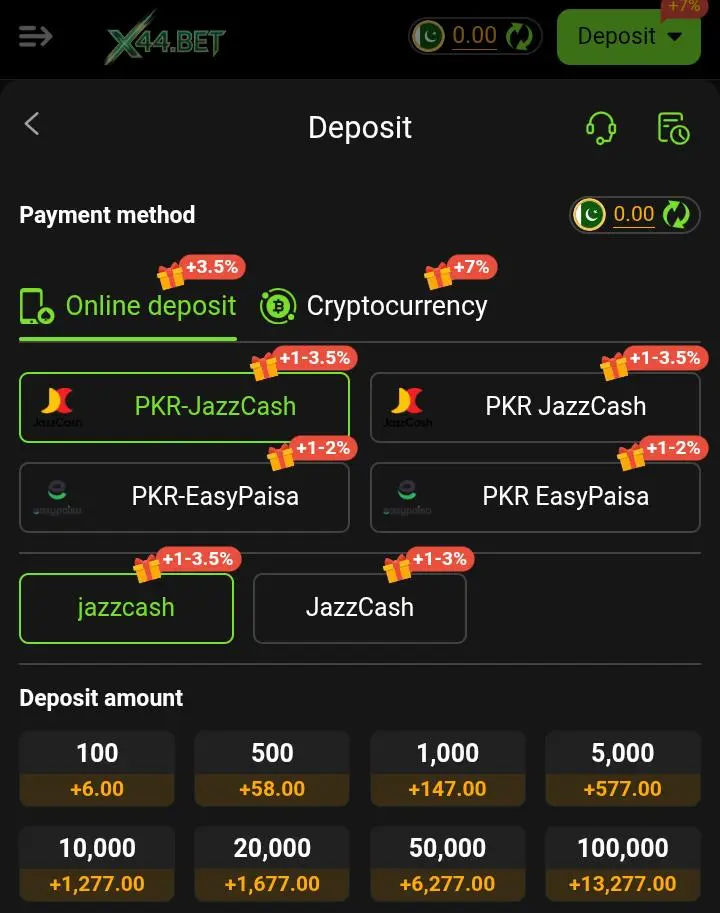Viewport: 720px width, 913px height.
Task: Pick the JazzCash channel with +1-3% bonus
Action: tap(360, 608)
